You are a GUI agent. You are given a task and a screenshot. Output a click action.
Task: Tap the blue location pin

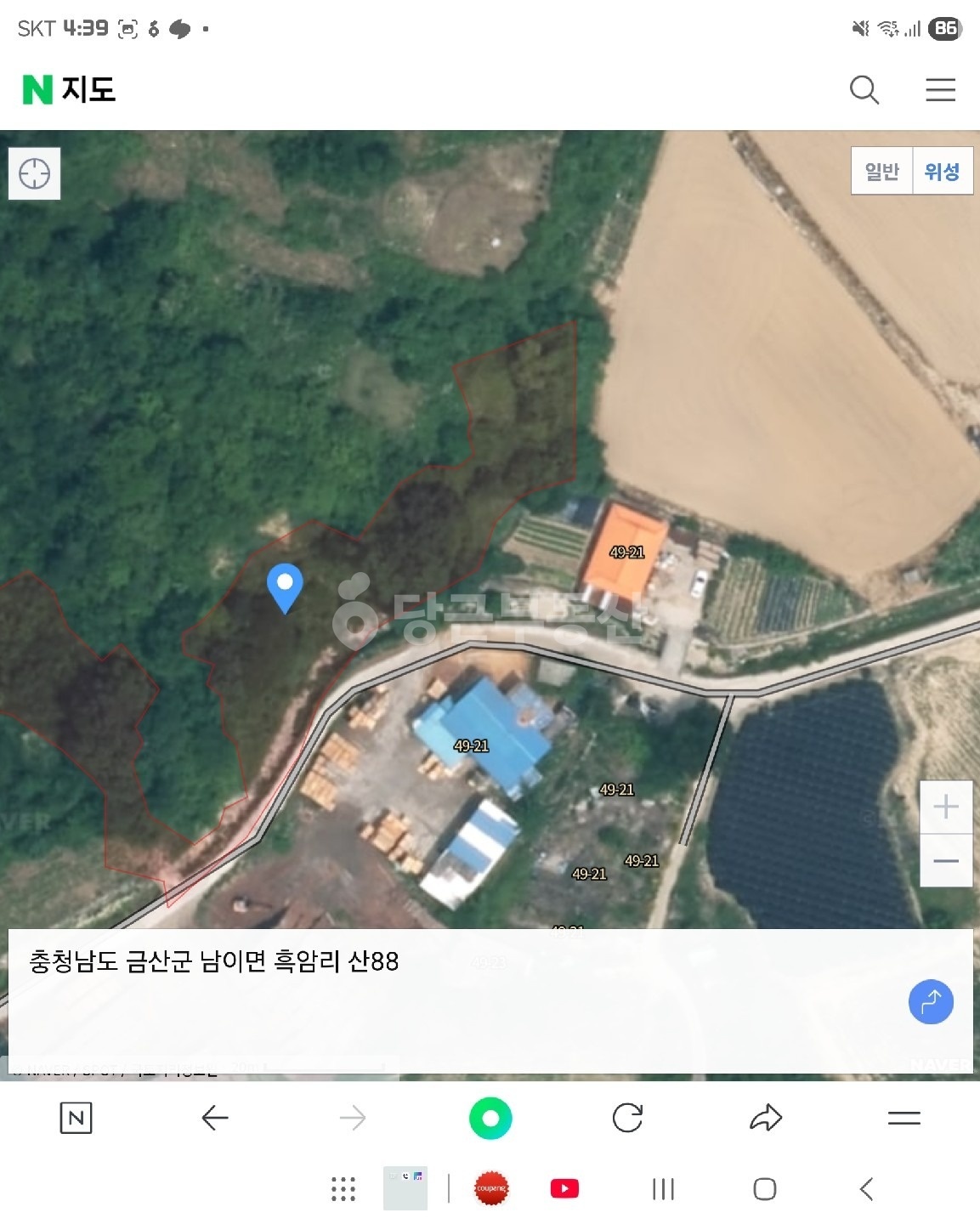pyautogui.click(x=285, y=586)
